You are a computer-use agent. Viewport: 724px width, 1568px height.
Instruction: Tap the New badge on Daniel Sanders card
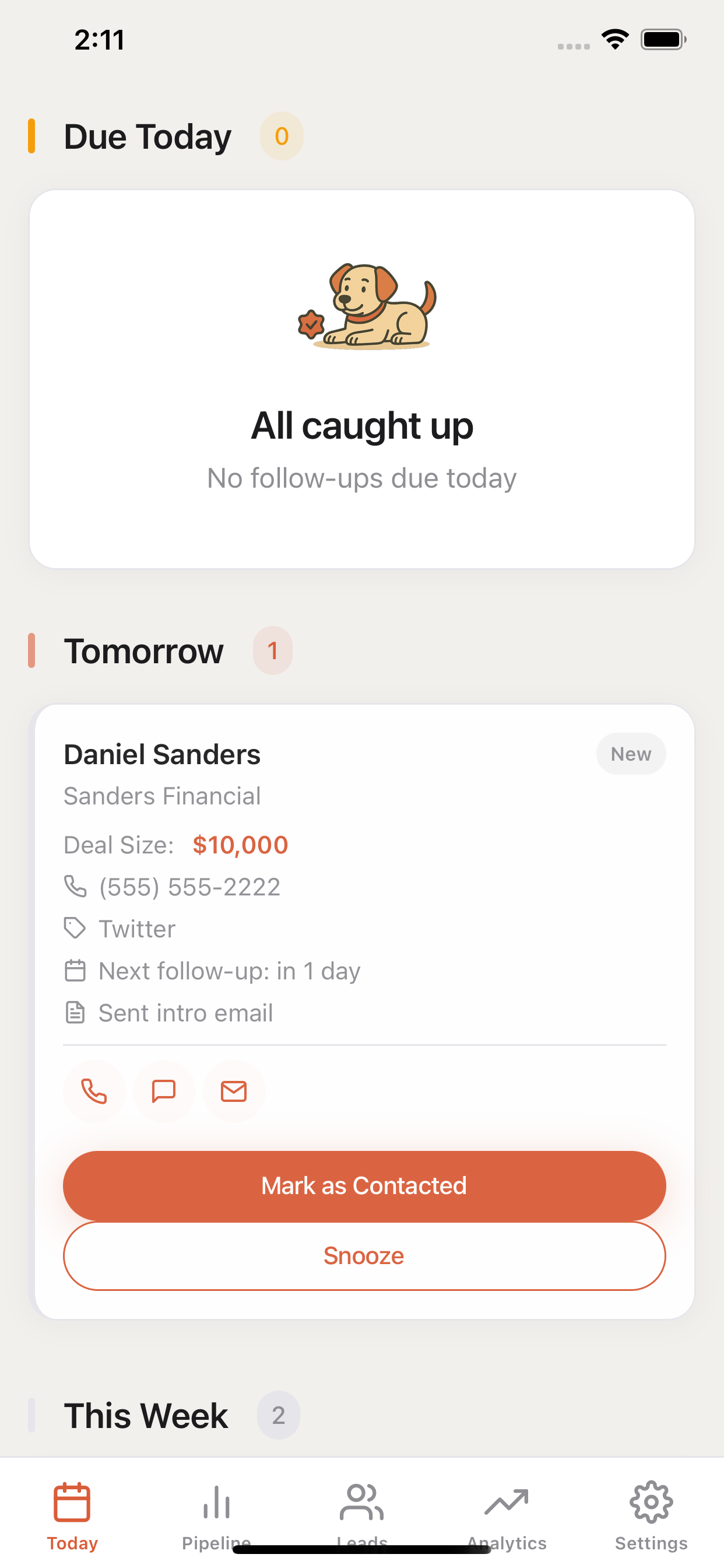coord(631,754)
